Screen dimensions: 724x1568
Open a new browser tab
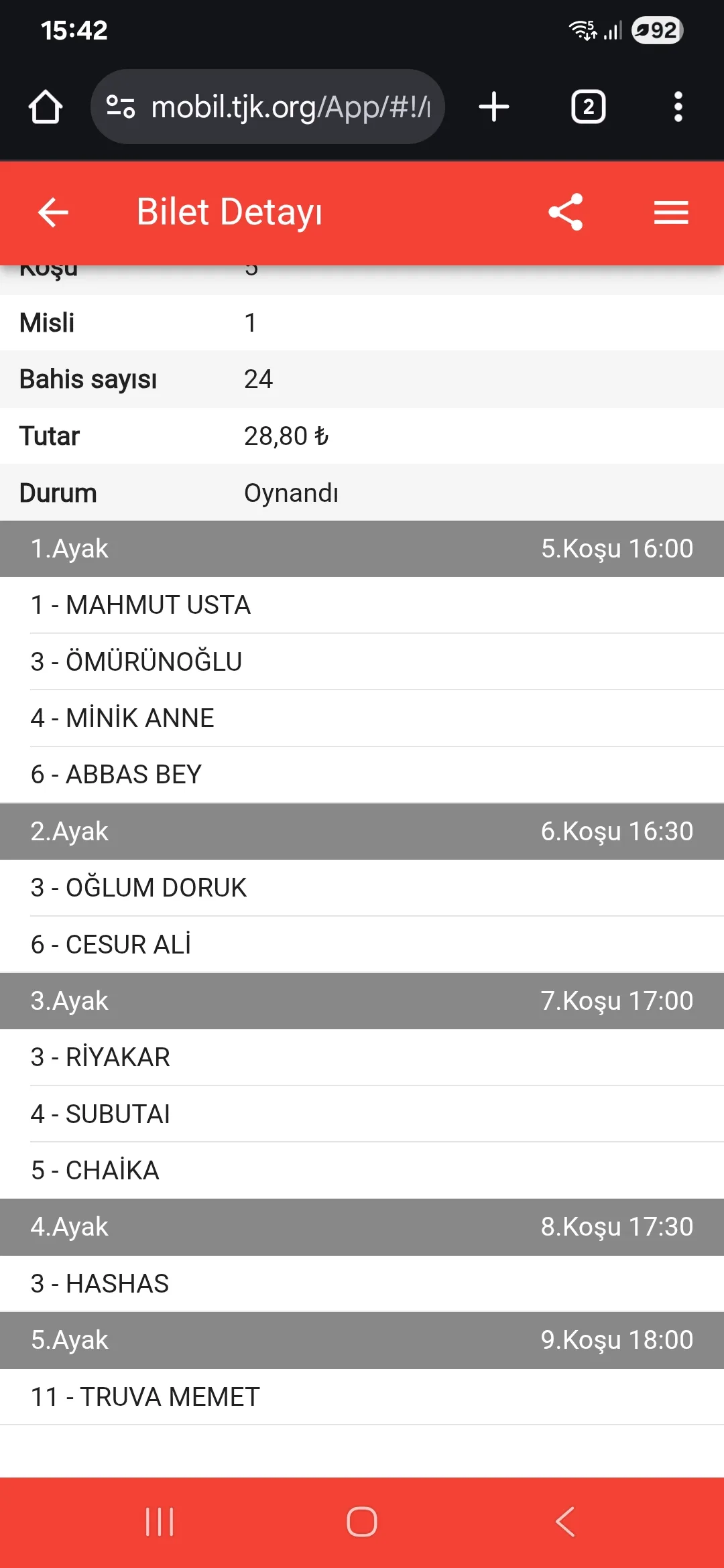tap(494, 107)
